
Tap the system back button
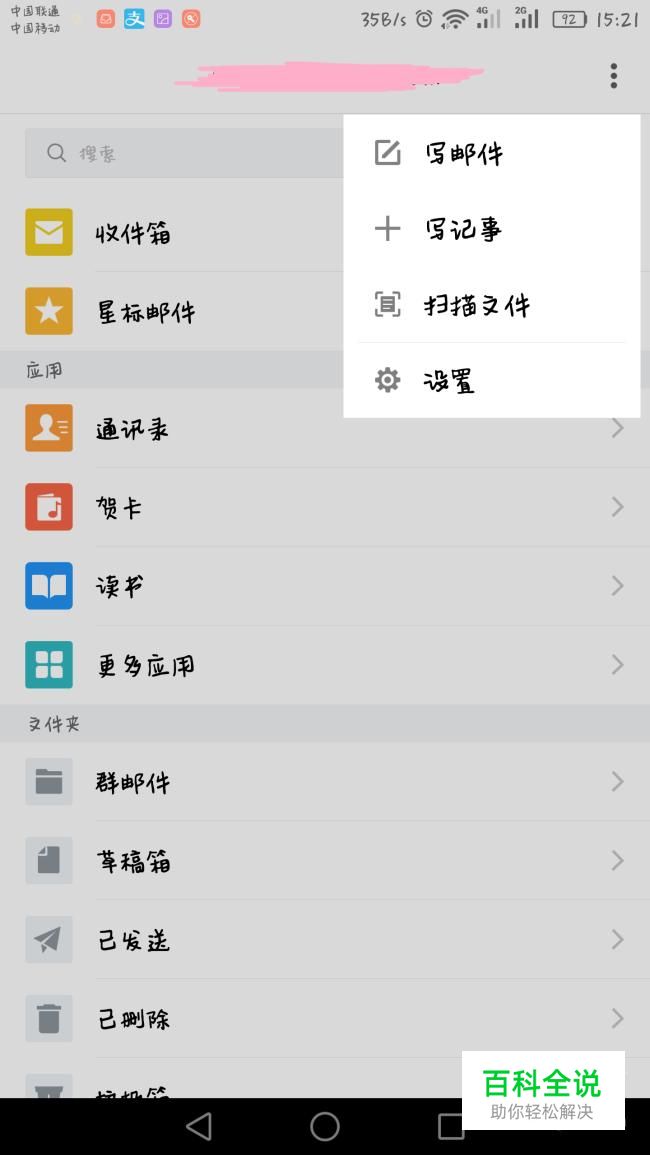pyautogui.click(x=199, y=1127)
